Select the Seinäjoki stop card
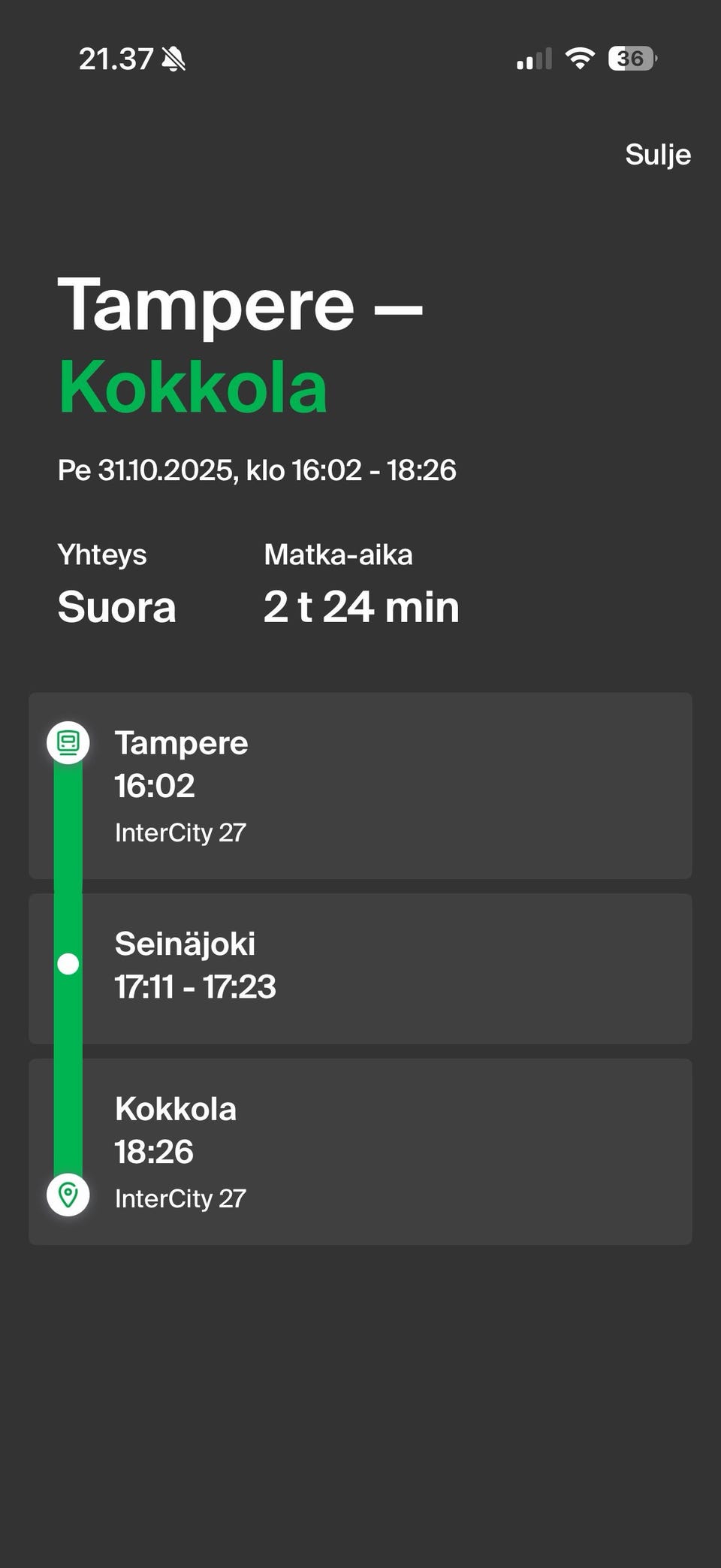 point(360,966)
